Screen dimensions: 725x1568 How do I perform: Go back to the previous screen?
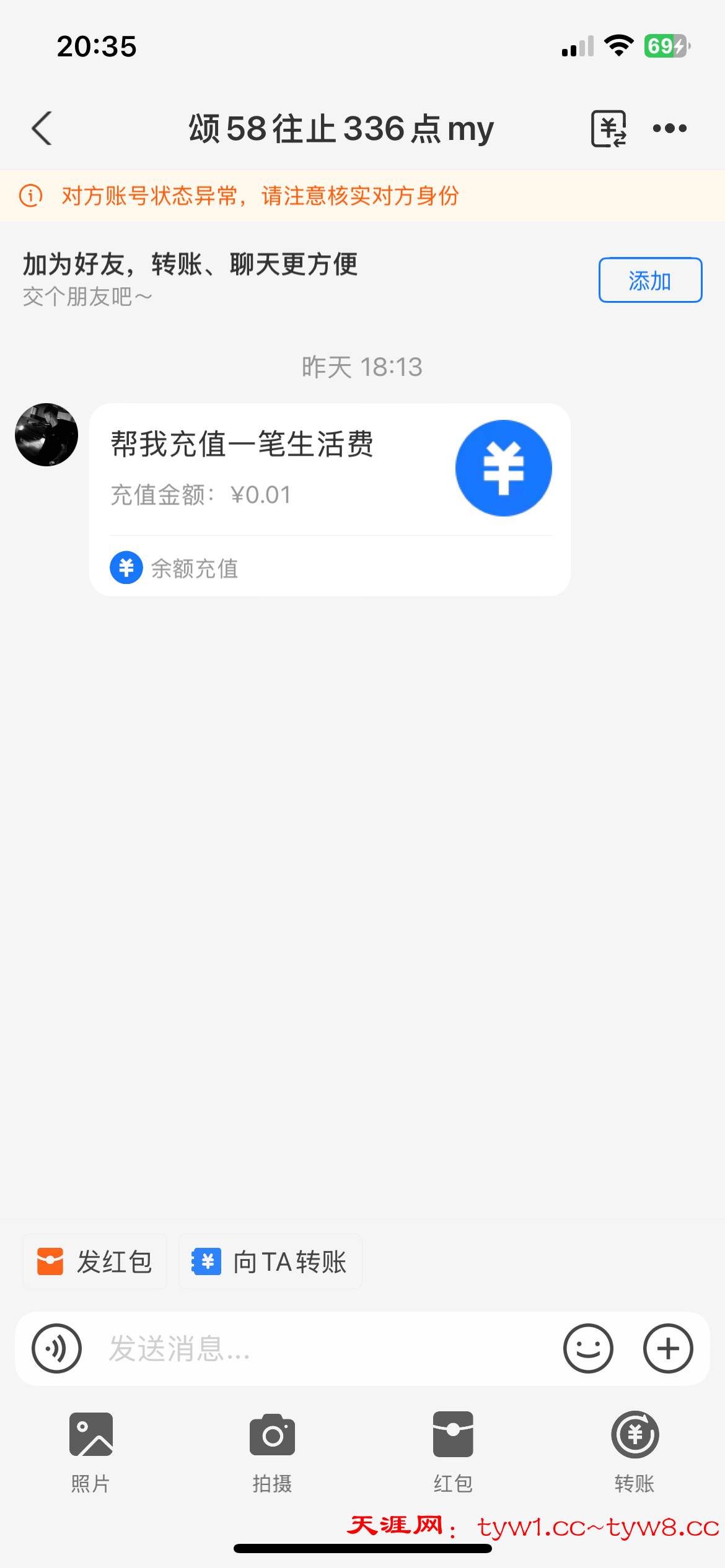coord(42,129)
